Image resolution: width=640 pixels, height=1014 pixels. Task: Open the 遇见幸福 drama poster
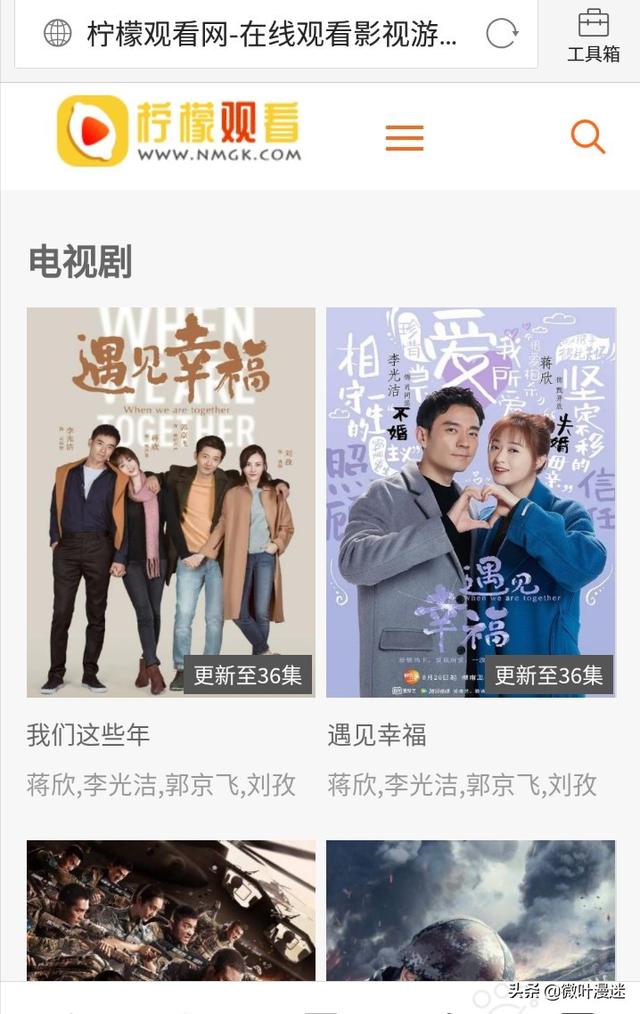[x=471, y=502]
